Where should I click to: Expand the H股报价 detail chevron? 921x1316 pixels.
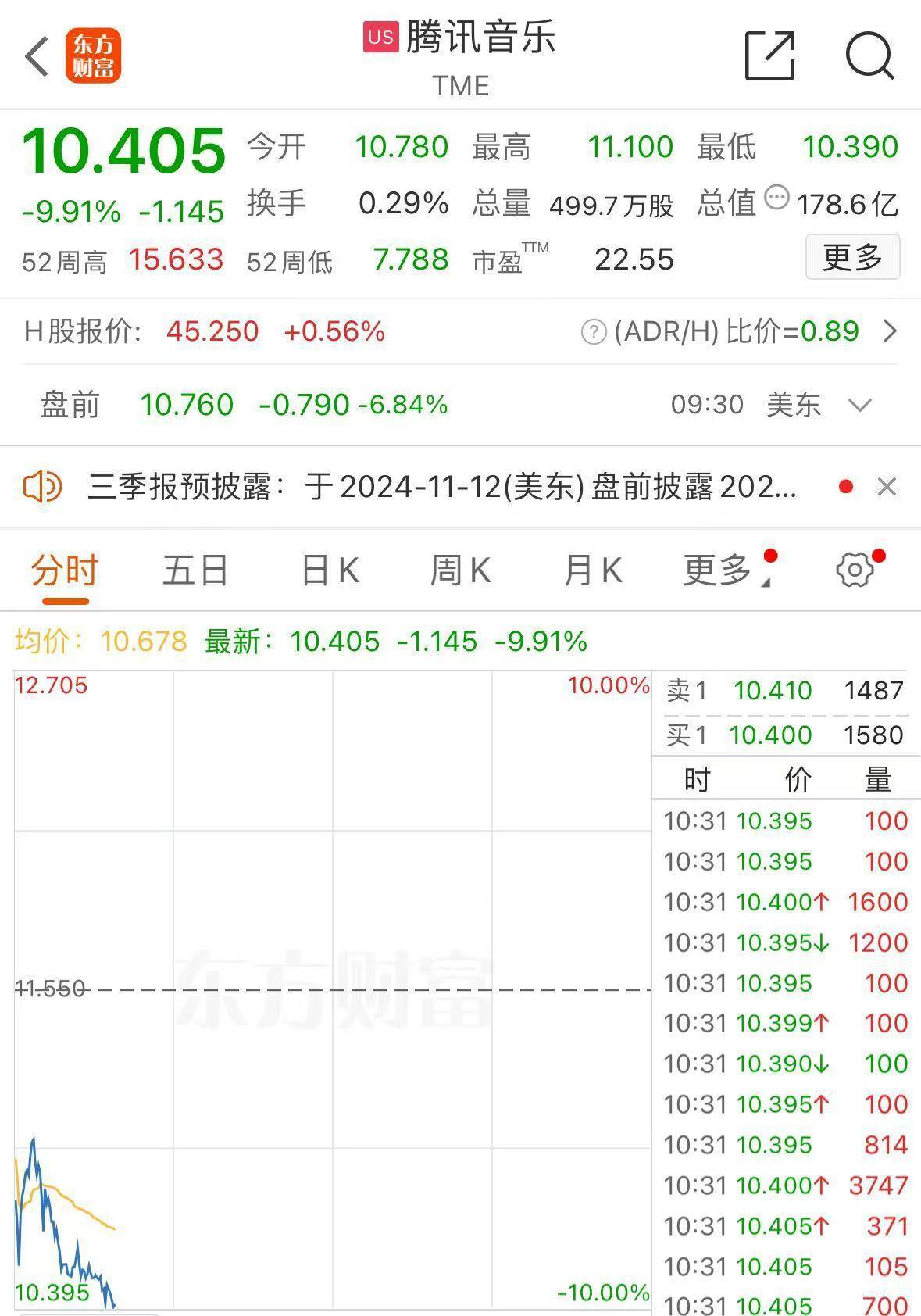[891, 331]
